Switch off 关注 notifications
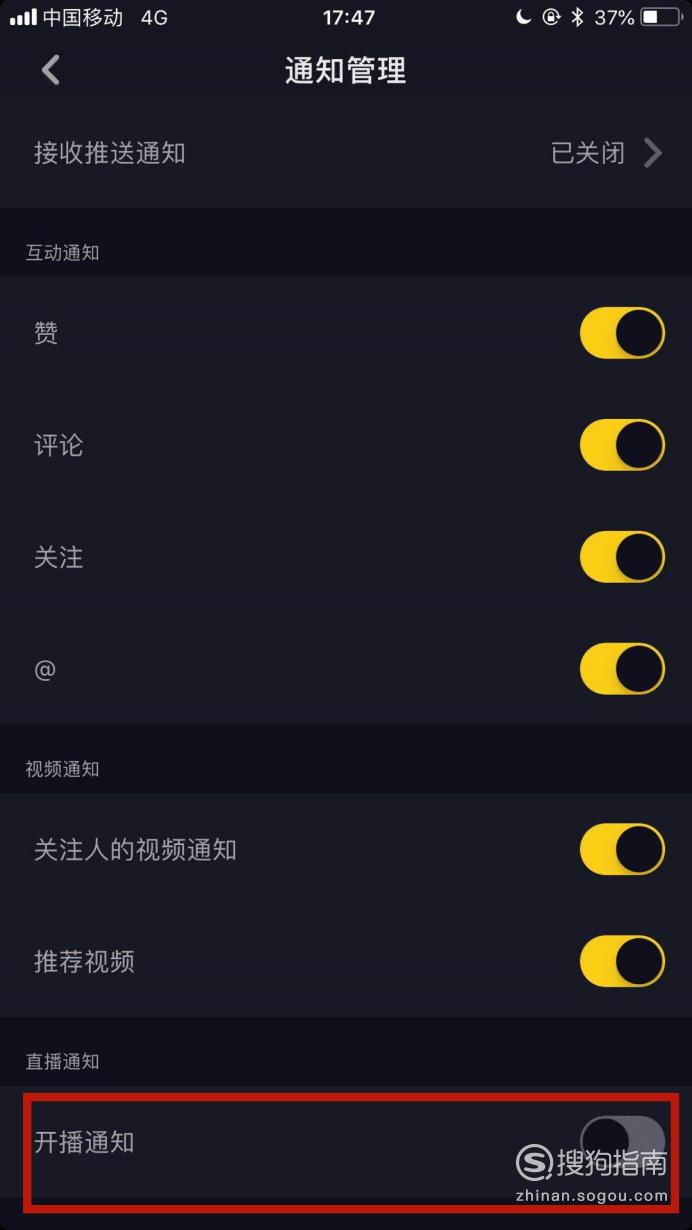Image resolution: width=692 pixels, height=1230 pixels. pyautogui.click(x=622, y=557)
